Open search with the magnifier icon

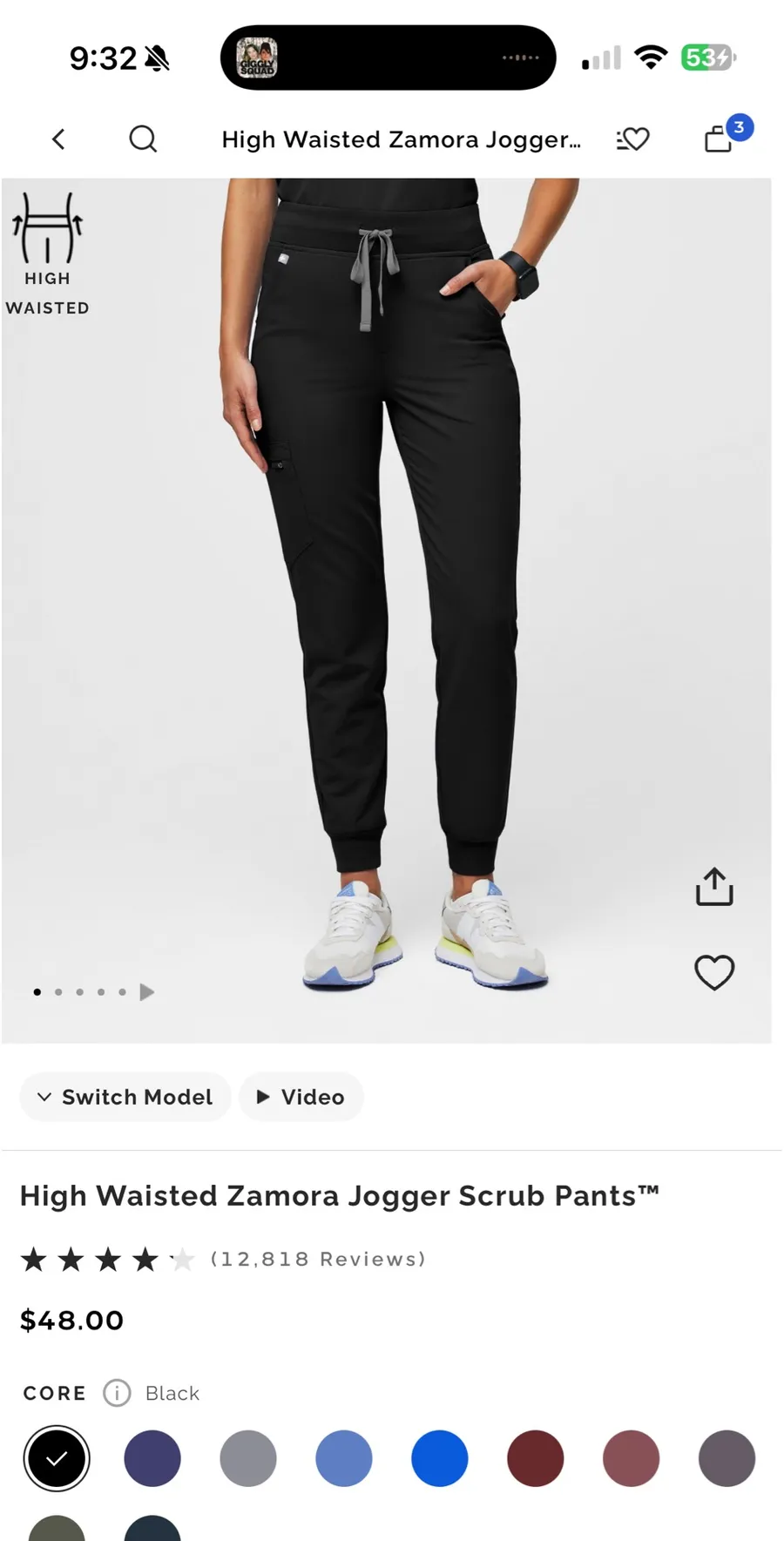[x=143, y=139]
